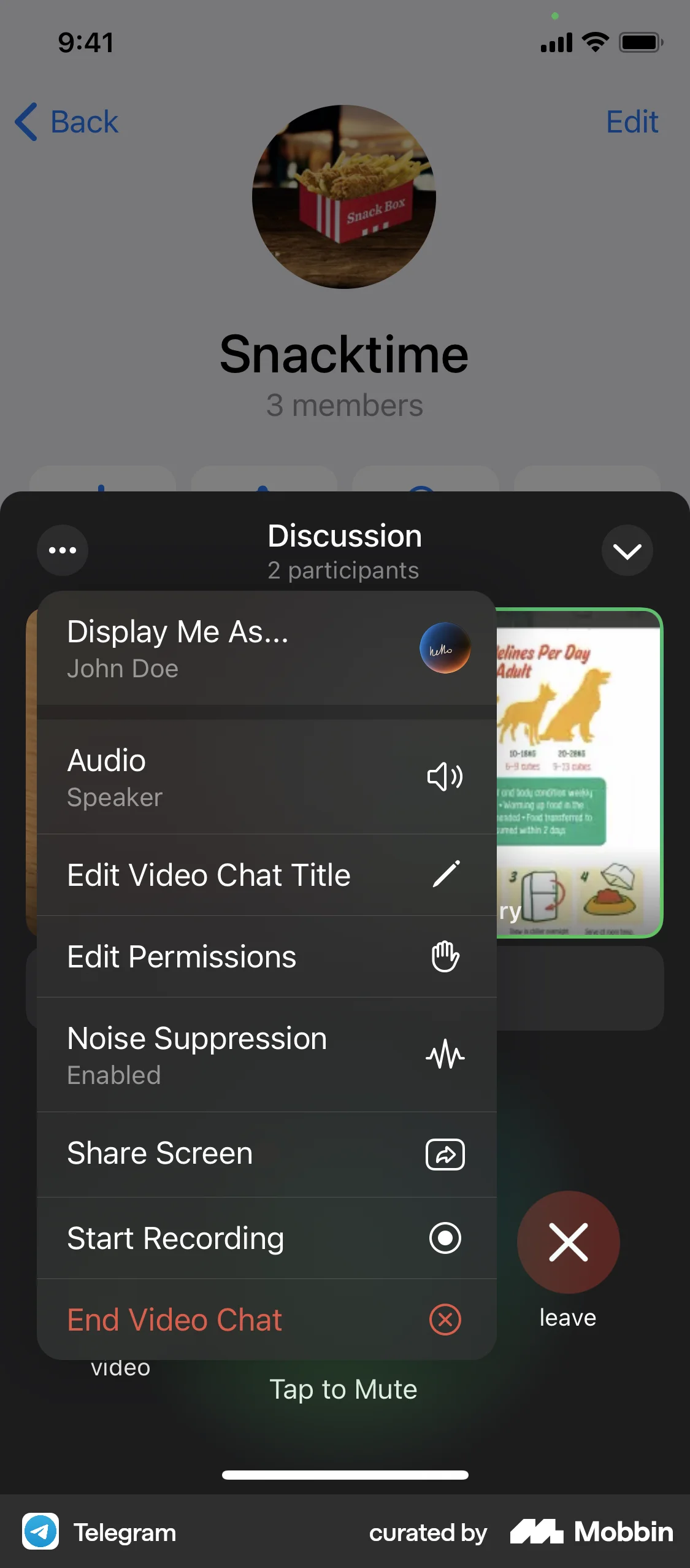Open the ellipsis more options menu
The width and height of the screenshot is (690, 1568).
[62, 550]
